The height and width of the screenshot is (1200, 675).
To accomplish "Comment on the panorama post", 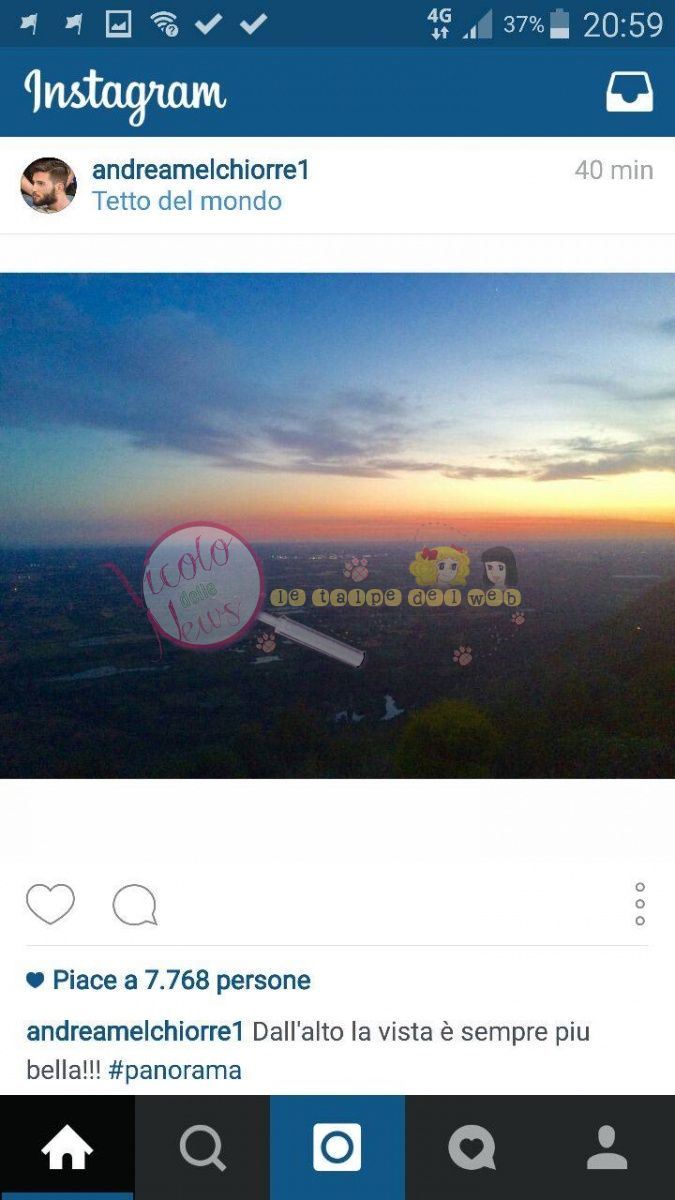I will coord(134,906).
